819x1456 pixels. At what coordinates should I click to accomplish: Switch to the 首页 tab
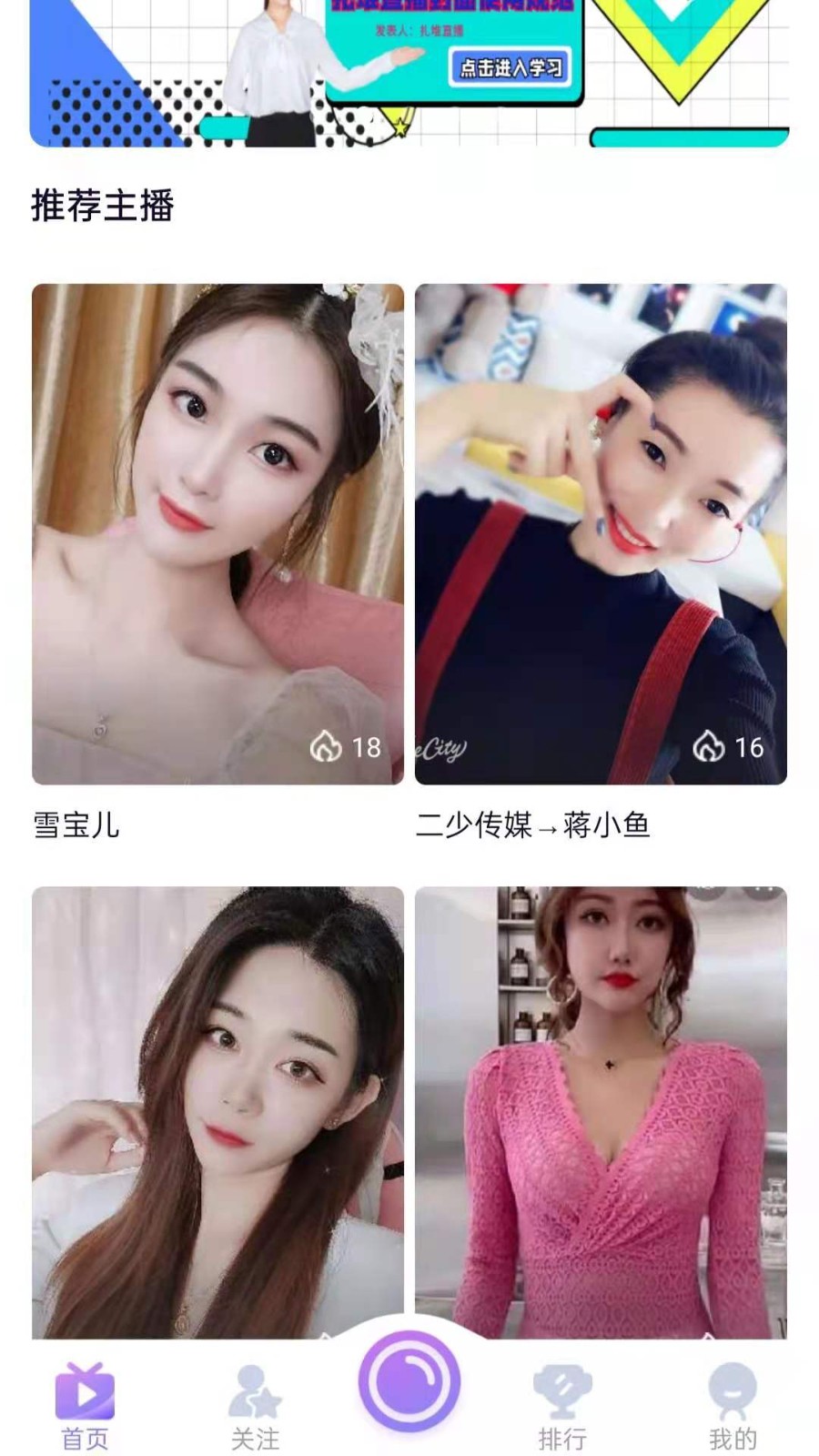tap(85, 1406)
